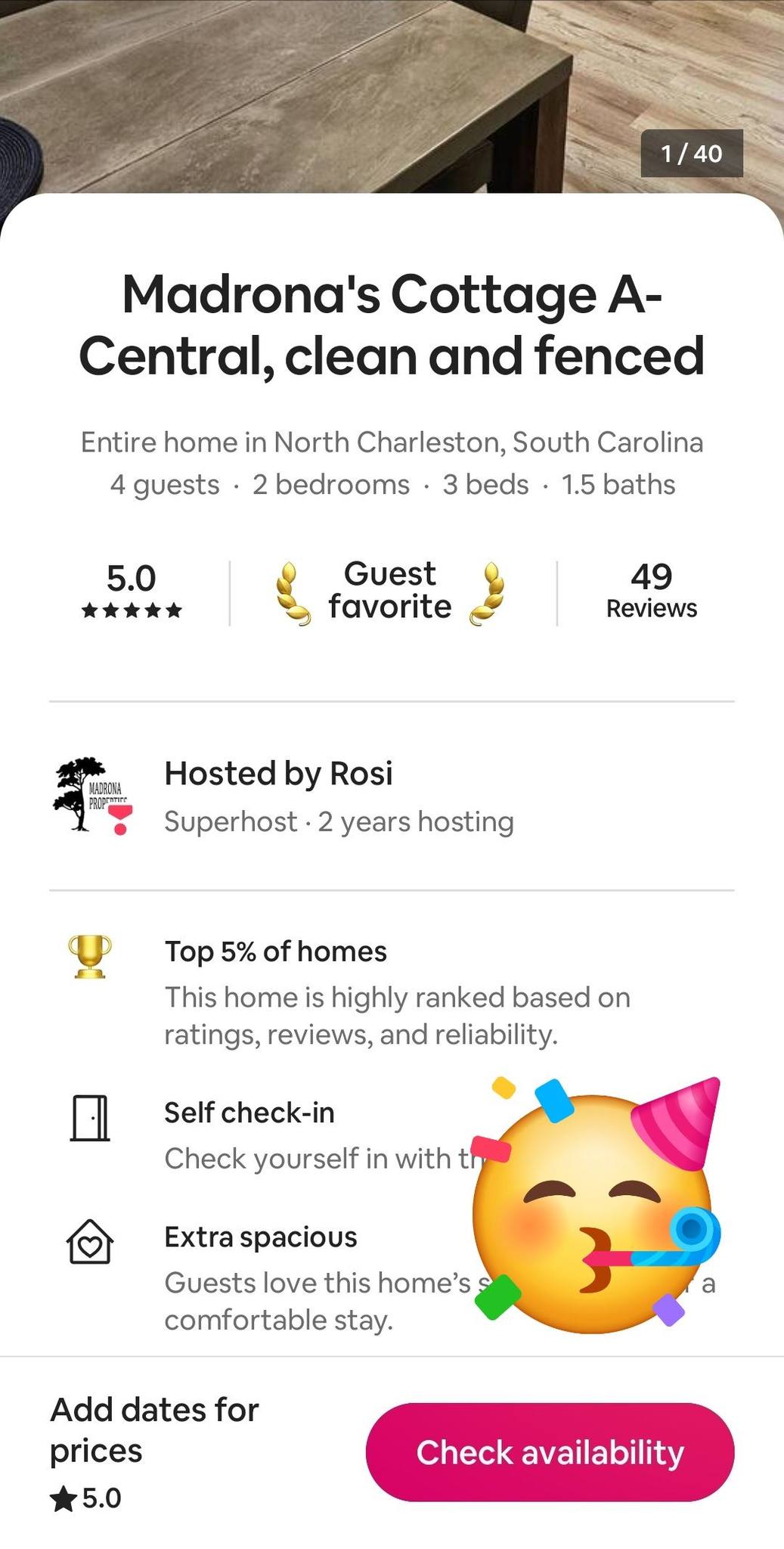This screenshot has height=1549, width=784.
Task: View the 49 Reviews
Action: (651, 591)
